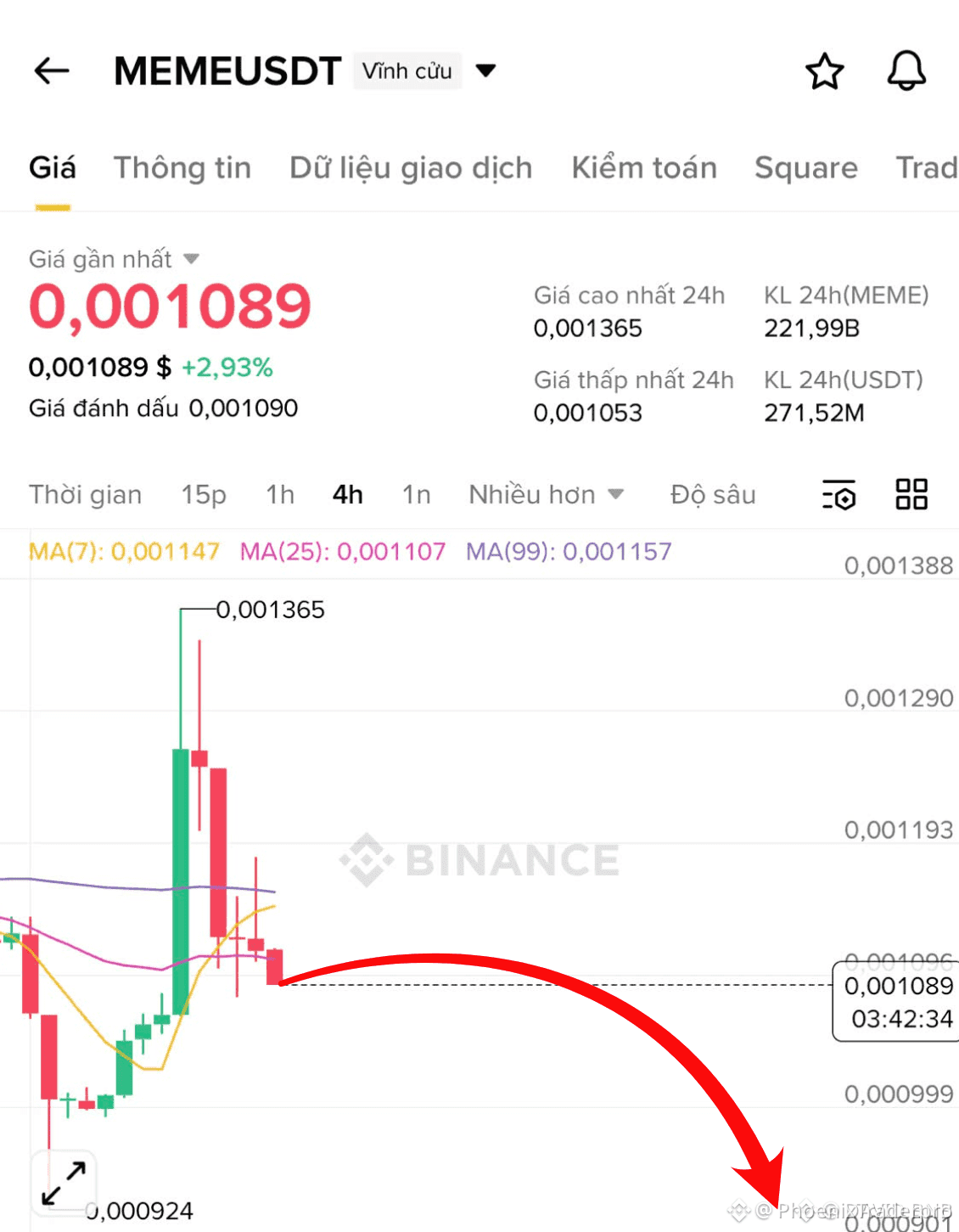Switch to the Dữ liệu giao dịch tab
Viewport: 959px width, 1232px height.
pyautogui.click(x=411, y=168)
